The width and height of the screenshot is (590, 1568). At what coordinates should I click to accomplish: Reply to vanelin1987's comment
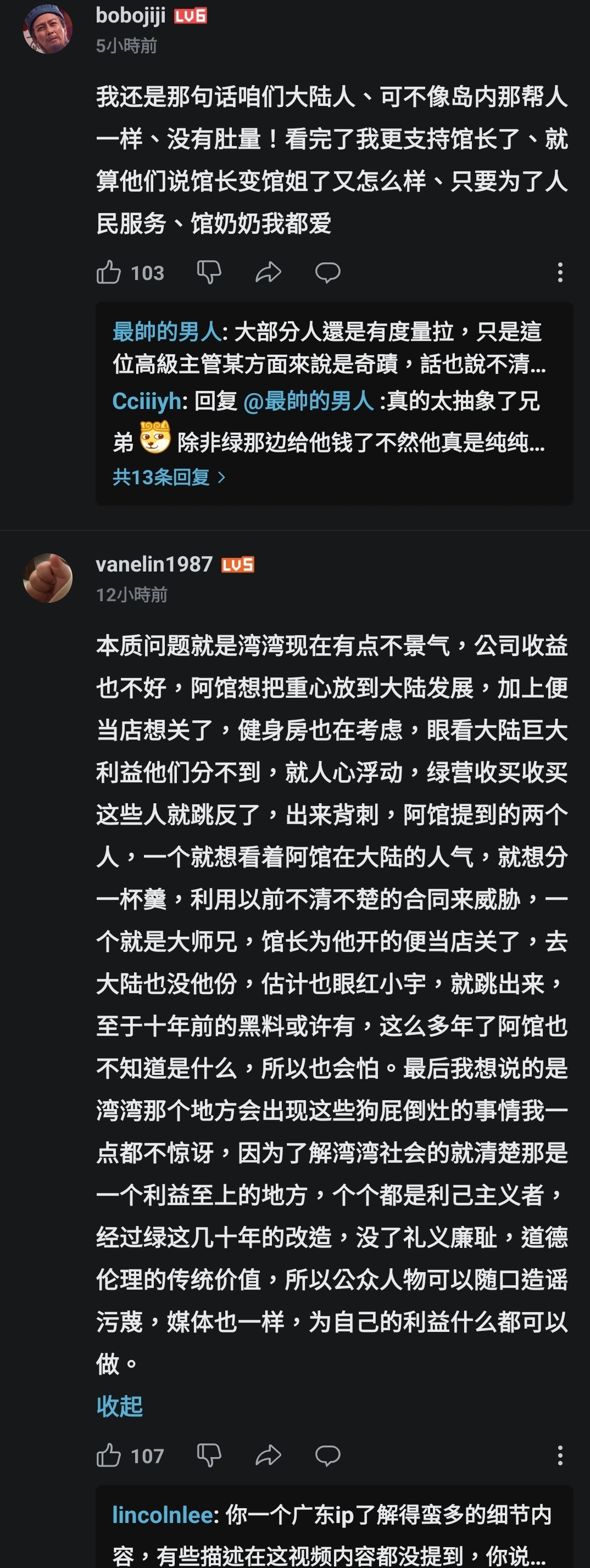(327, 1455)
